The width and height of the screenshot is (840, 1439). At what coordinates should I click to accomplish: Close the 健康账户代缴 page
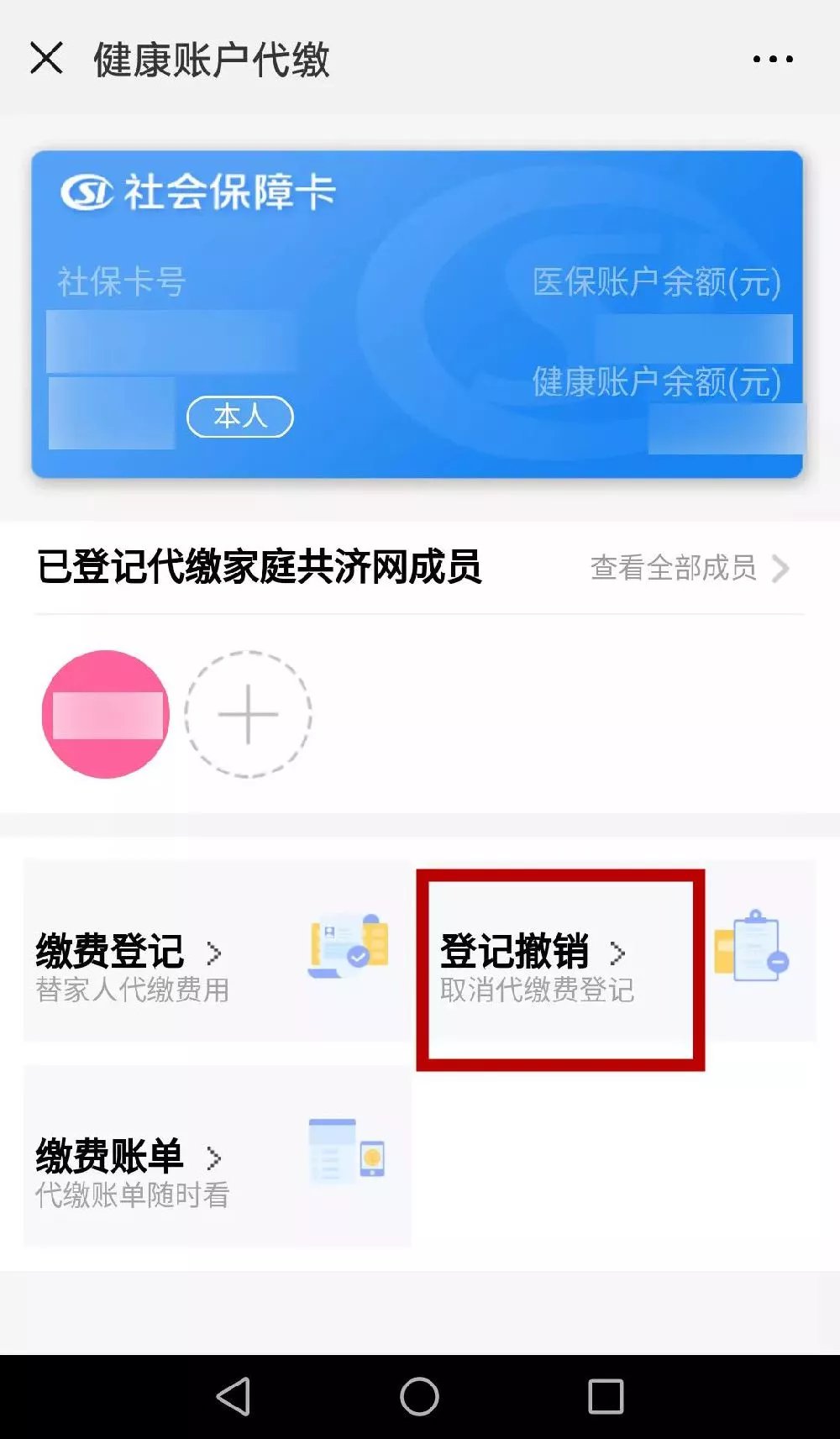(46, 59)
